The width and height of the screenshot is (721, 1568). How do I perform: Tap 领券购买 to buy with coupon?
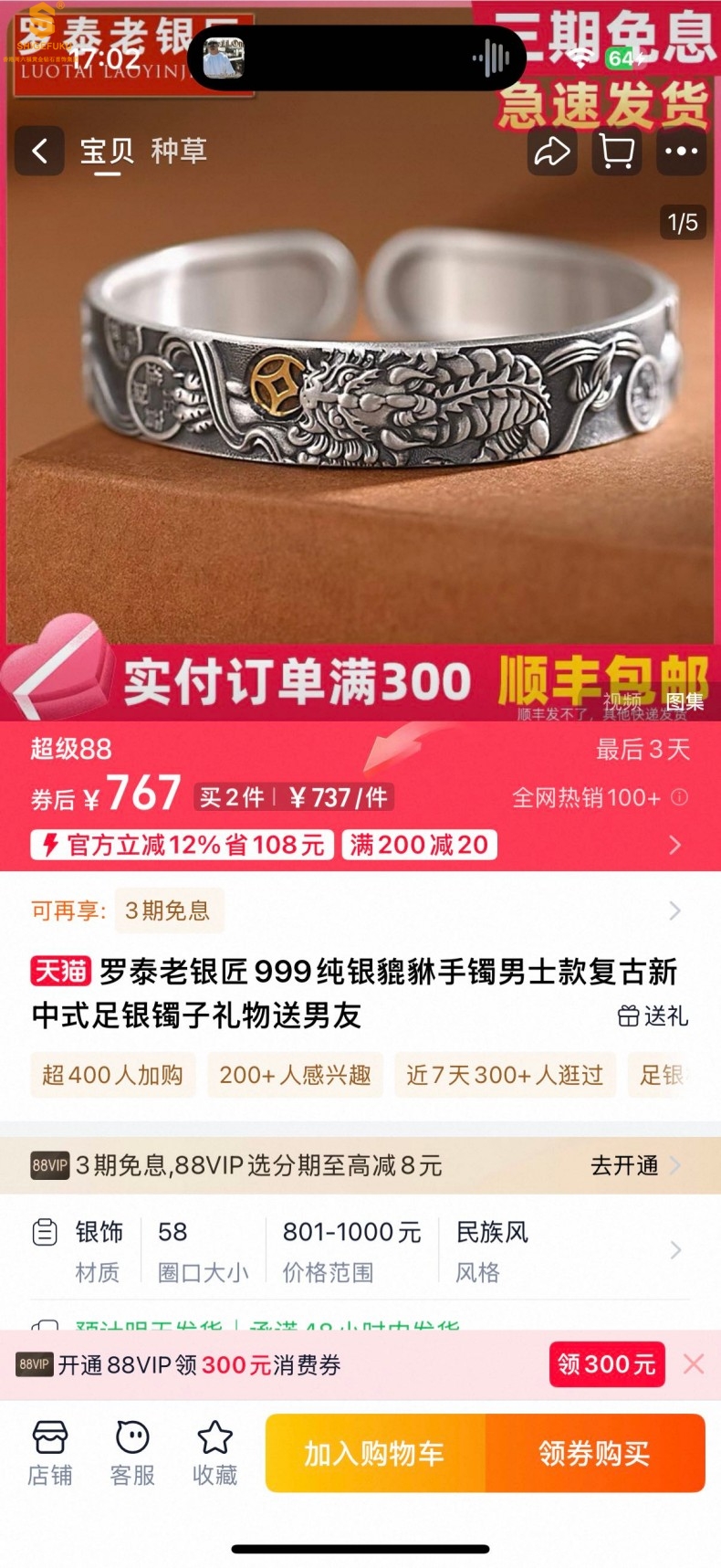click(x=595, y=1453)
